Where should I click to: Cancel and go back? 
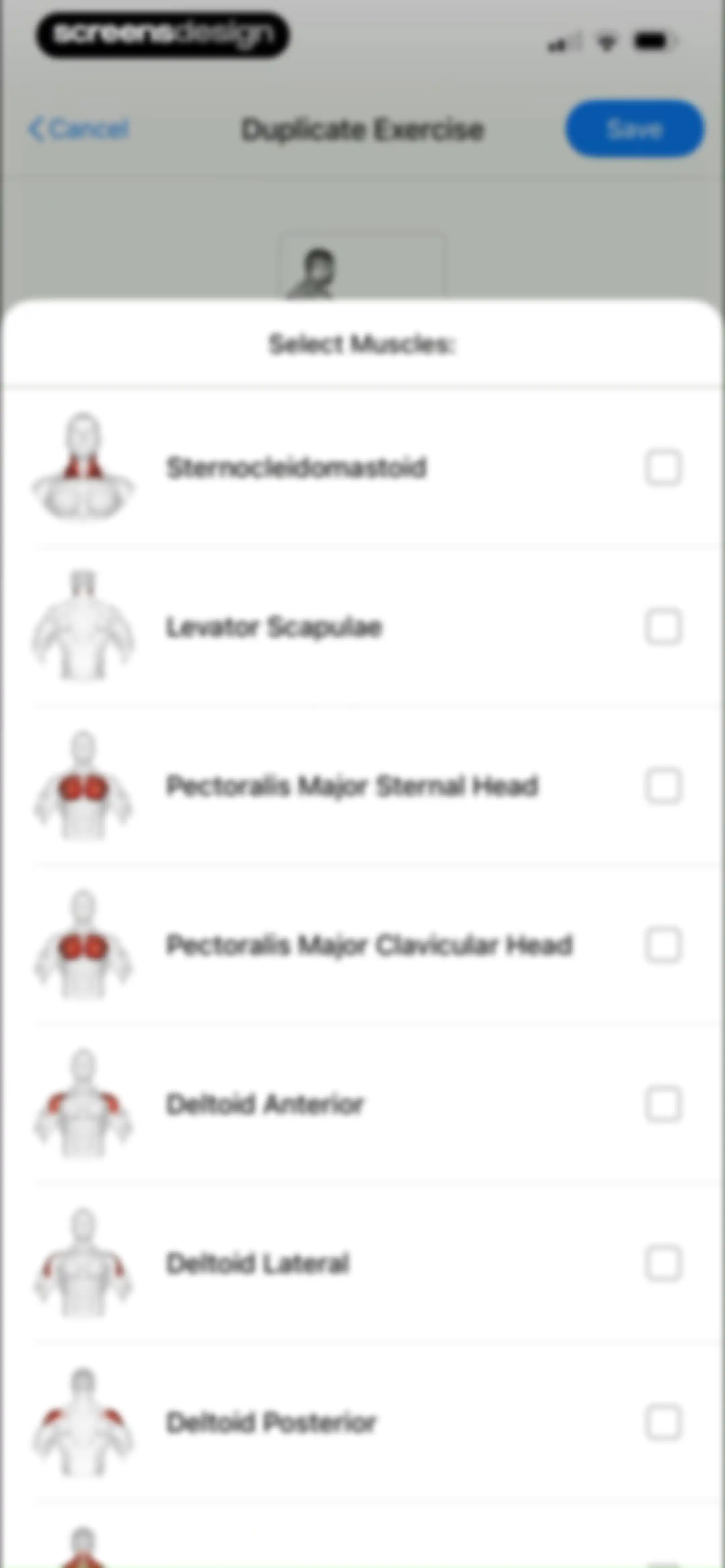79,129
